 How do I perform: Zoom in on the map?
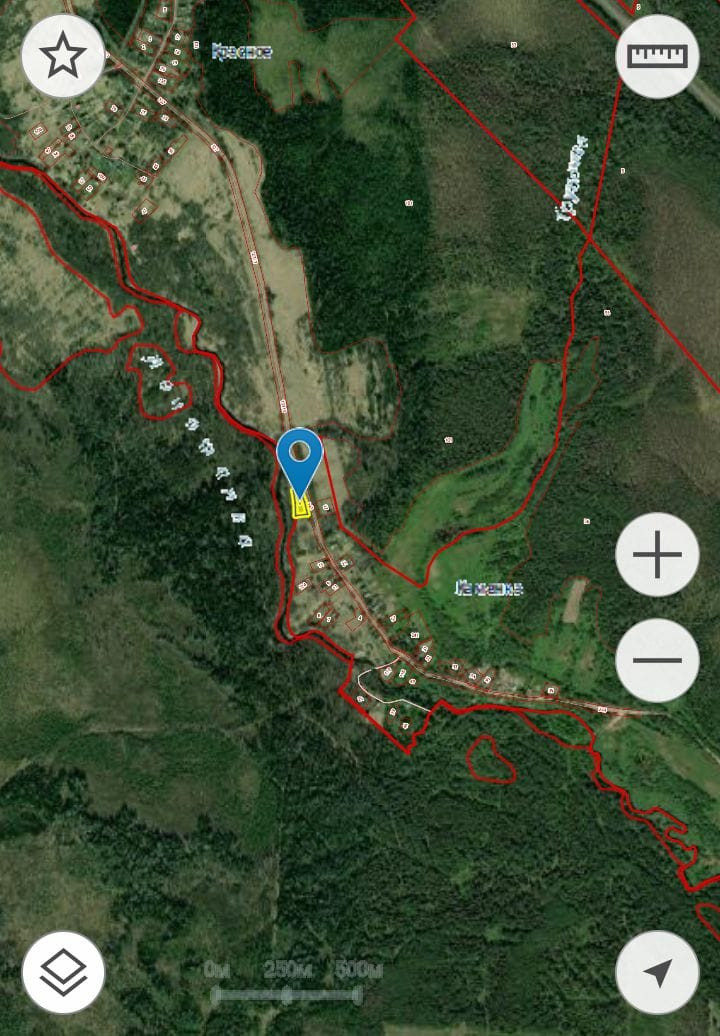pyautogui.click(x=657, y=555)
